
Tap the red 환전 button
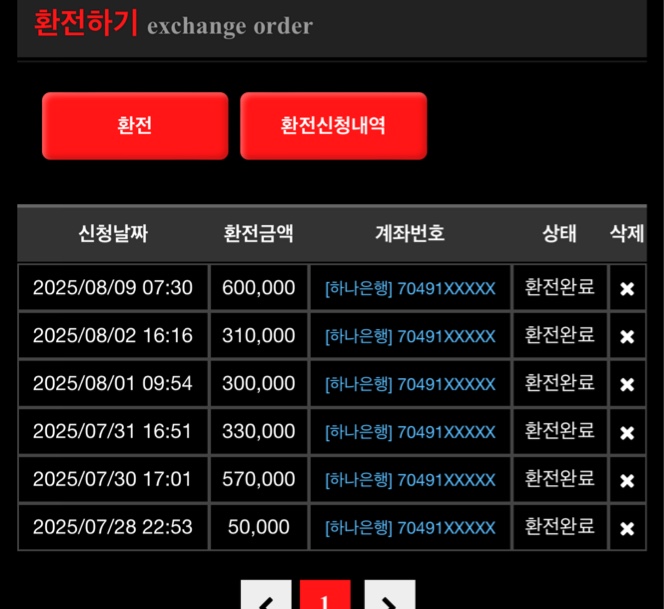[135, 126]
